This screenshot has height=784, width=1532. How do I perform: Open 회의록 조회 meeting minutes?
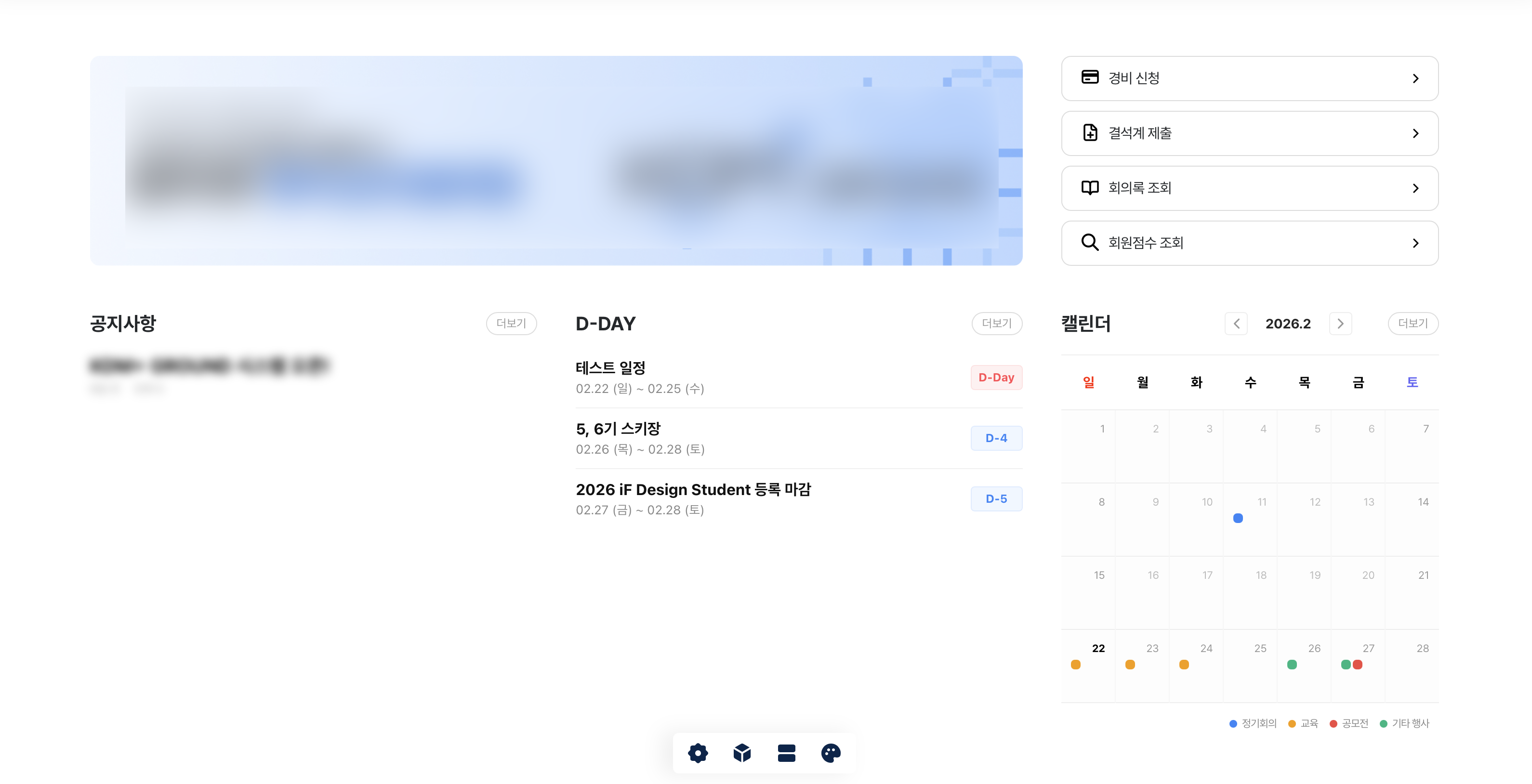(1249, 188)
